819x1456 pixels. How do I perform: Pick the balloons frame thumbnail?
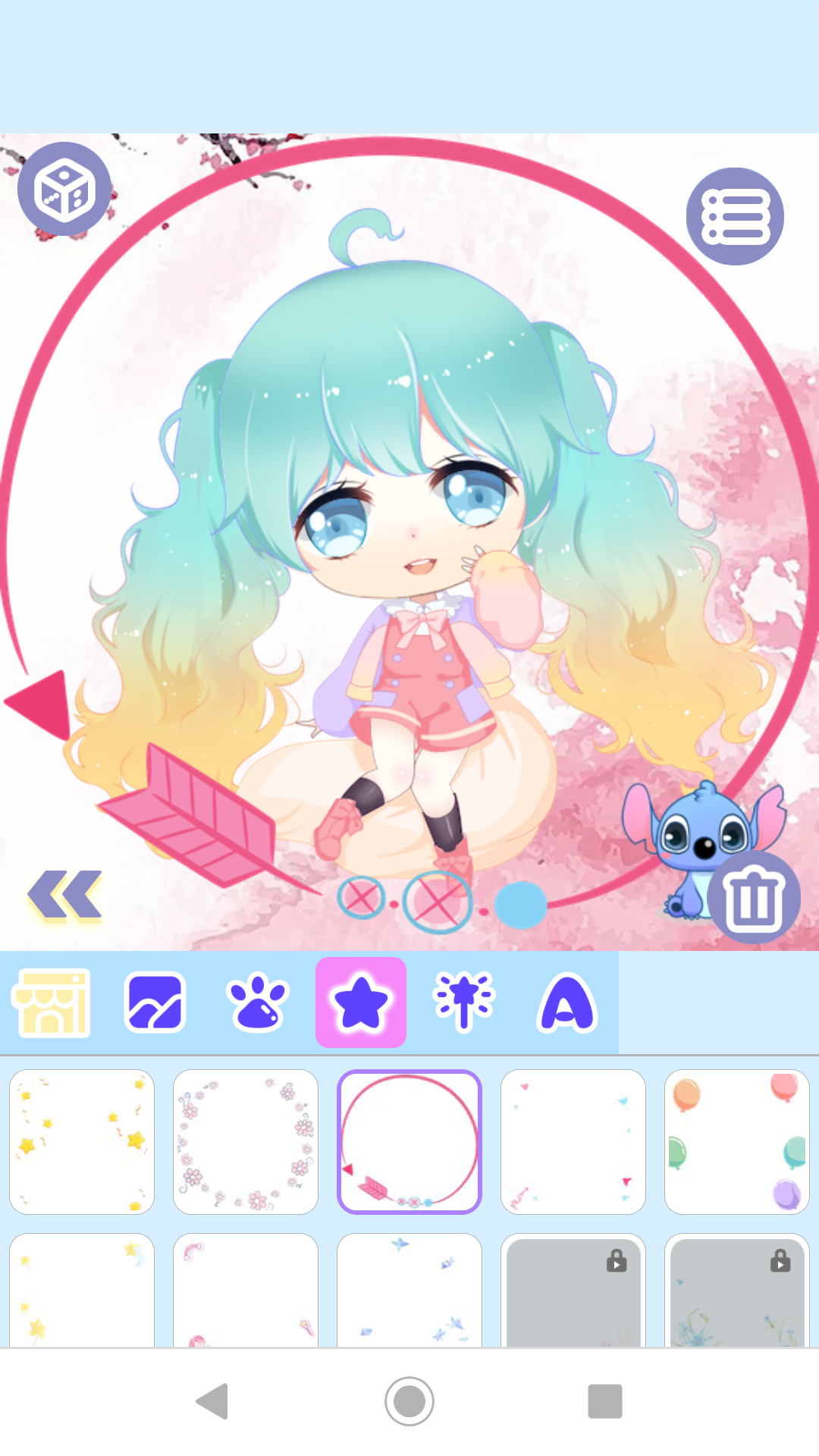(x=737, y=1141)
